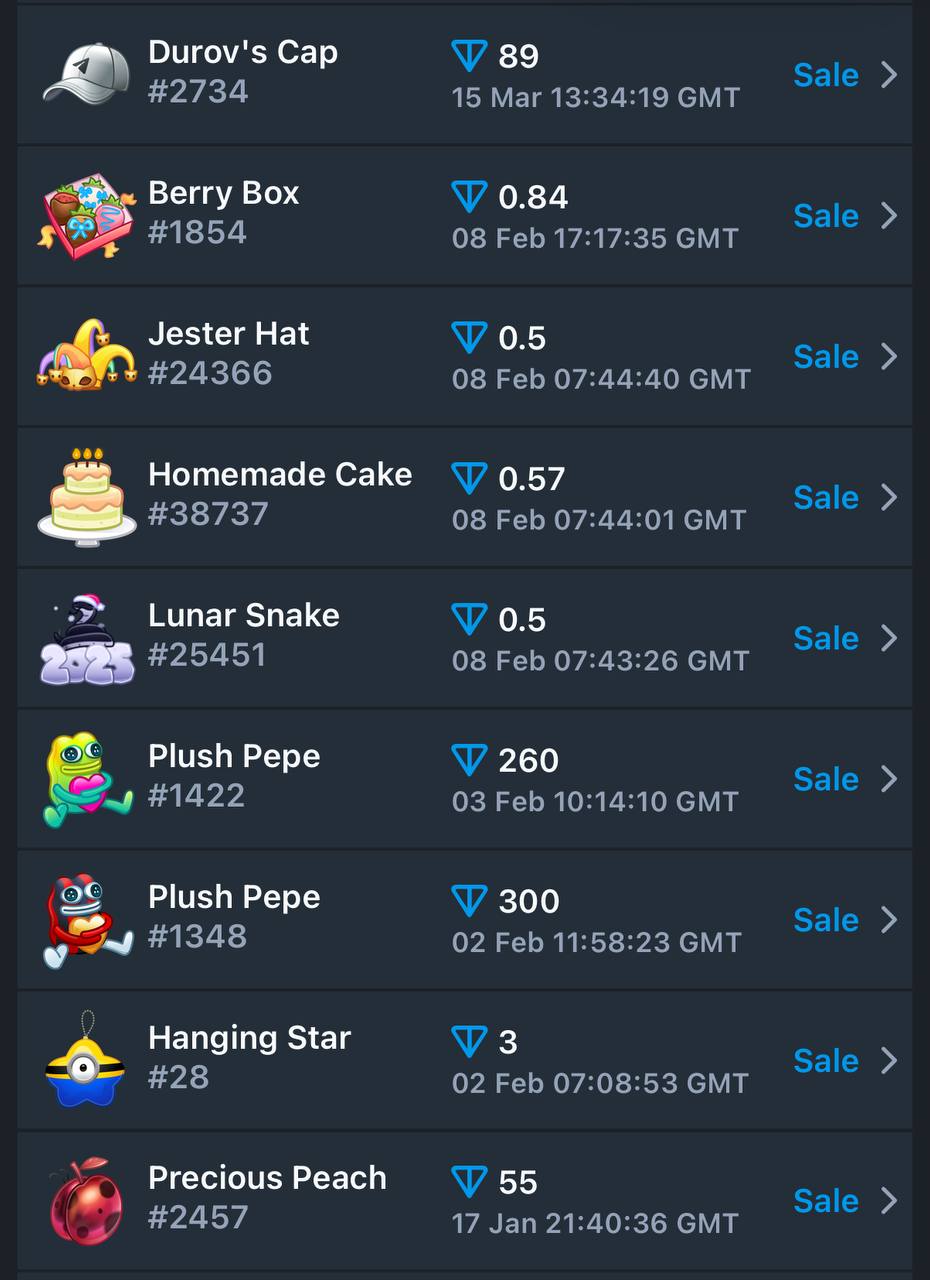
Task: Open Homemade Cake #38737 sale entry
Action: 465,497
